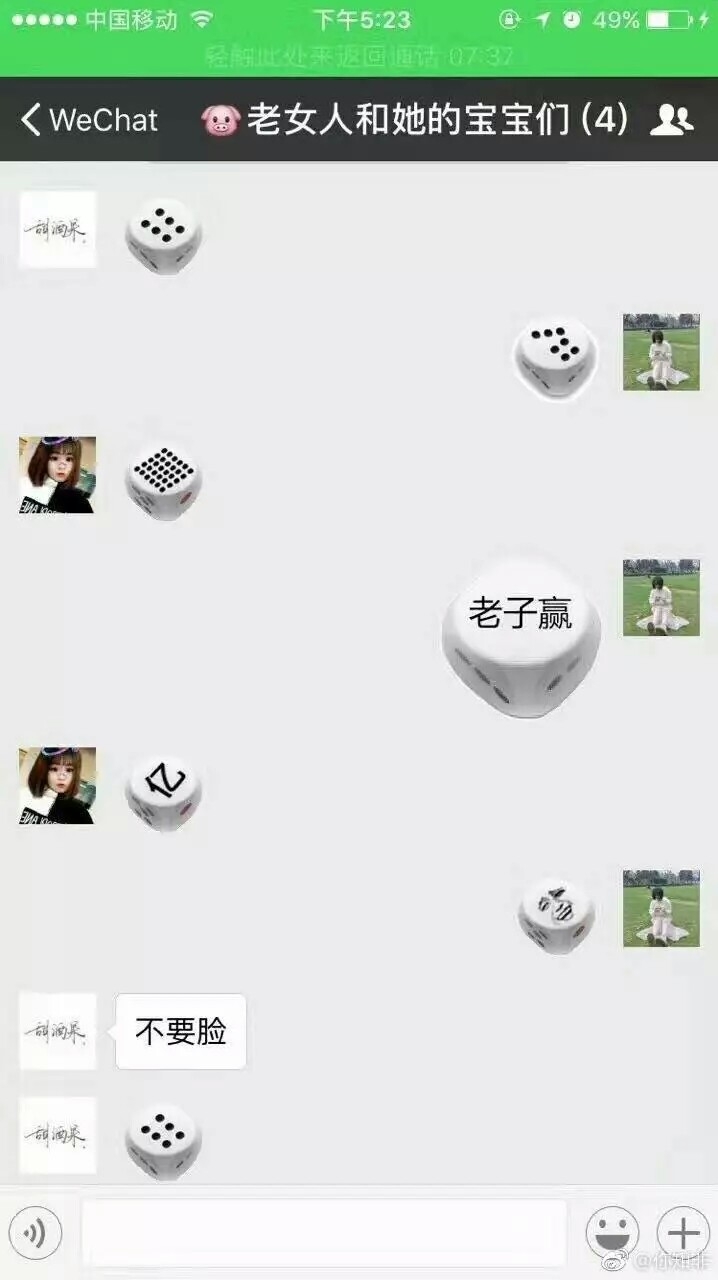The height and width of the screenshot is (1280, 718).
Task: View the dice sticker with the 亿 character
Action: (x=164, y=793)
